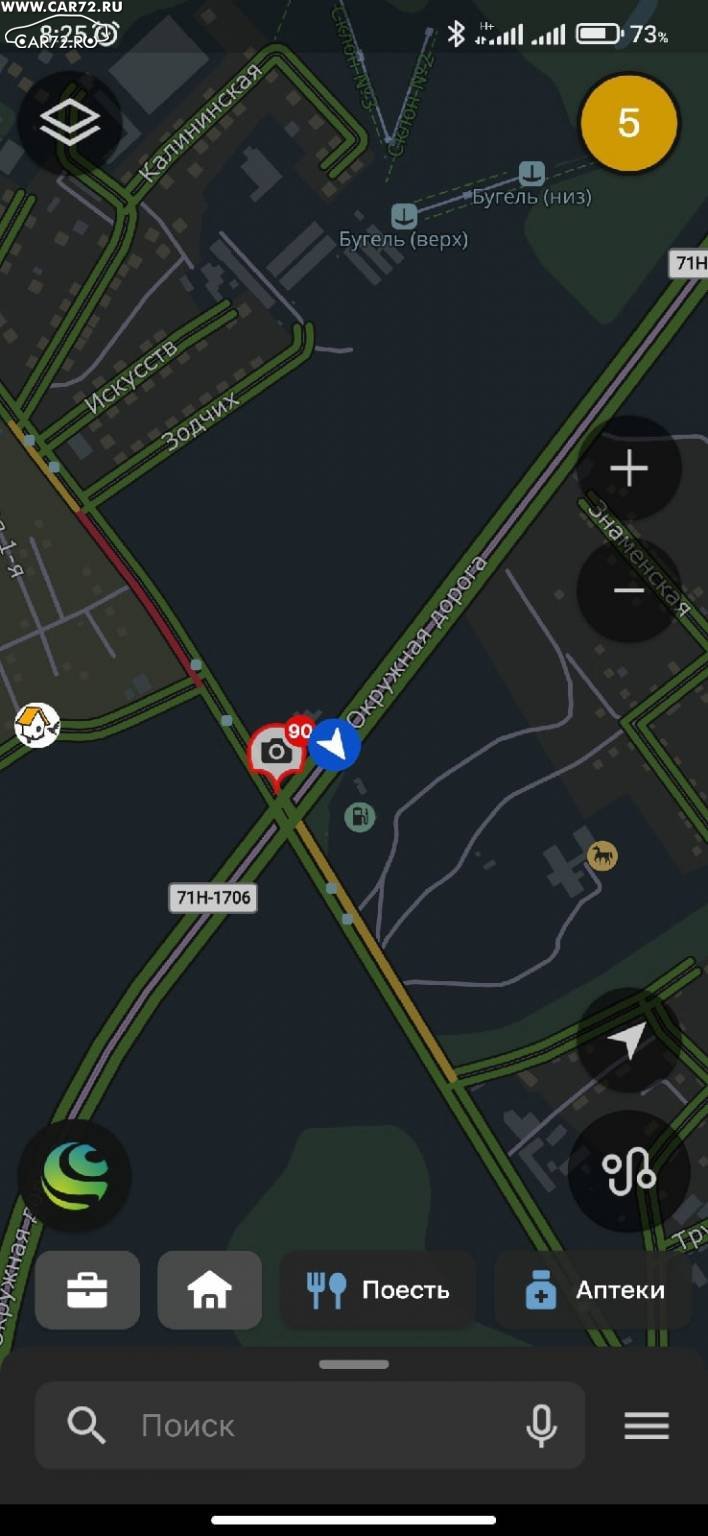Open the voice assistant green button

pyautogui.click(x=75, y=1177)
